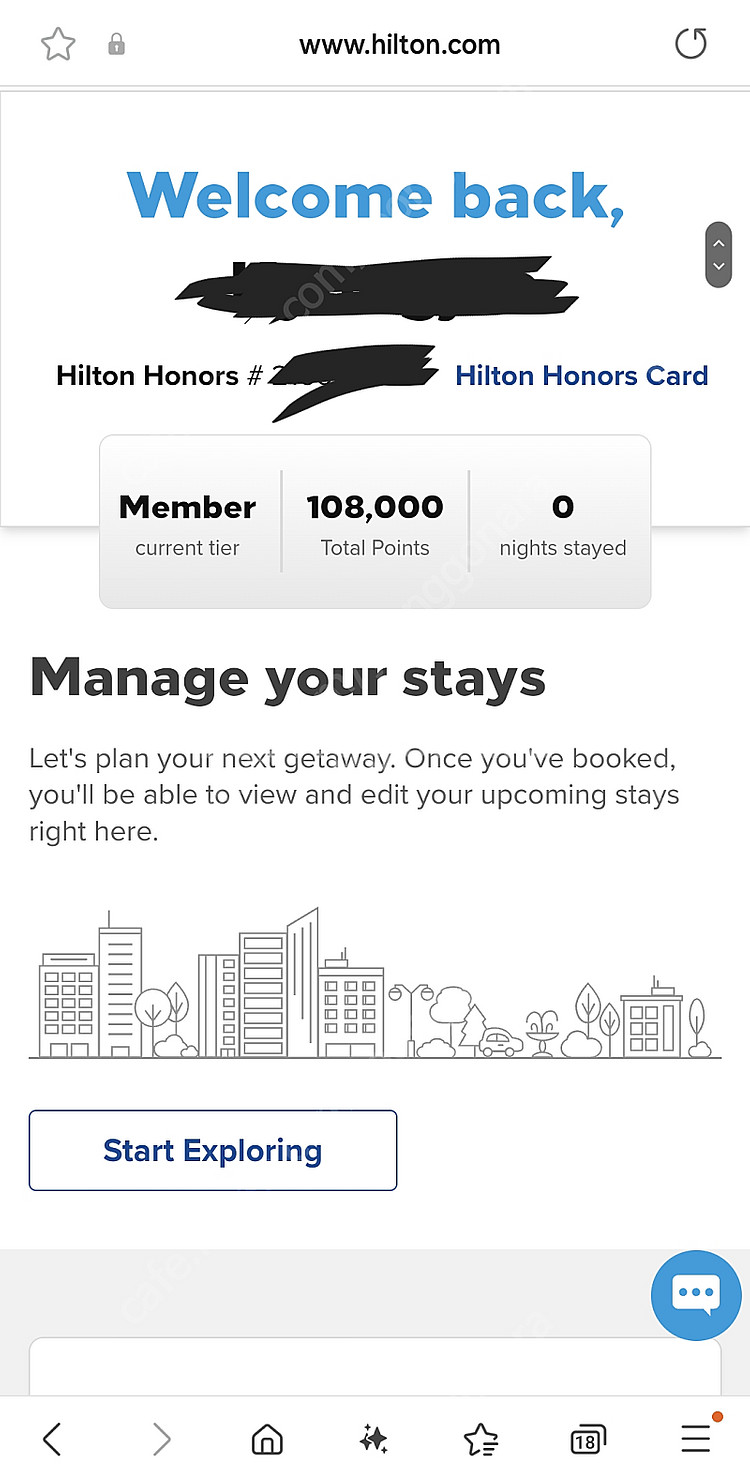Screen dimensions: 750x1483
Task: Open the Hilton Honors Card link
Action: 581,376
